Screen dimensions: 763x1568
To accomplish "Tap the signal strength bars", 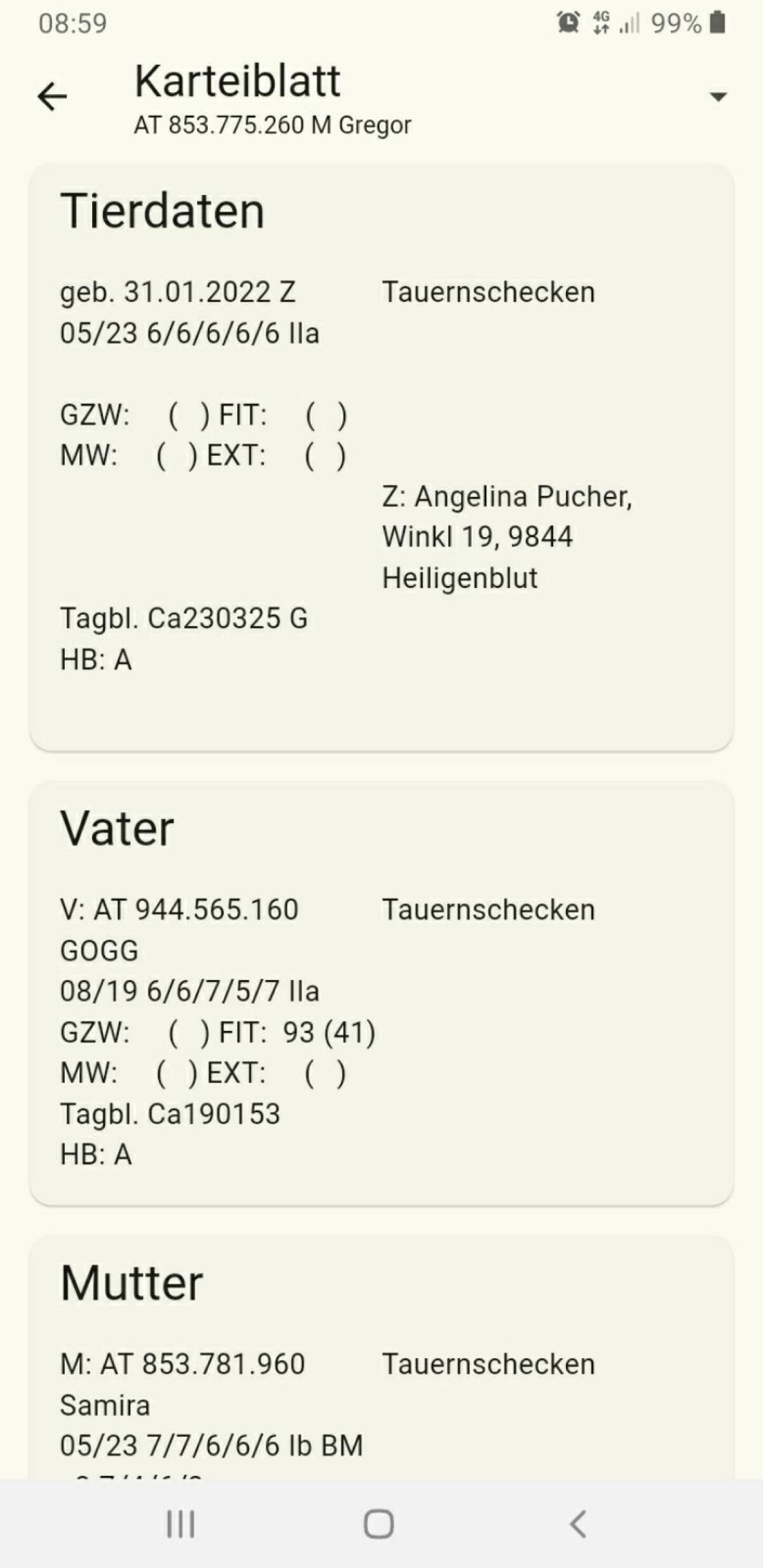I will coord(630,24).
